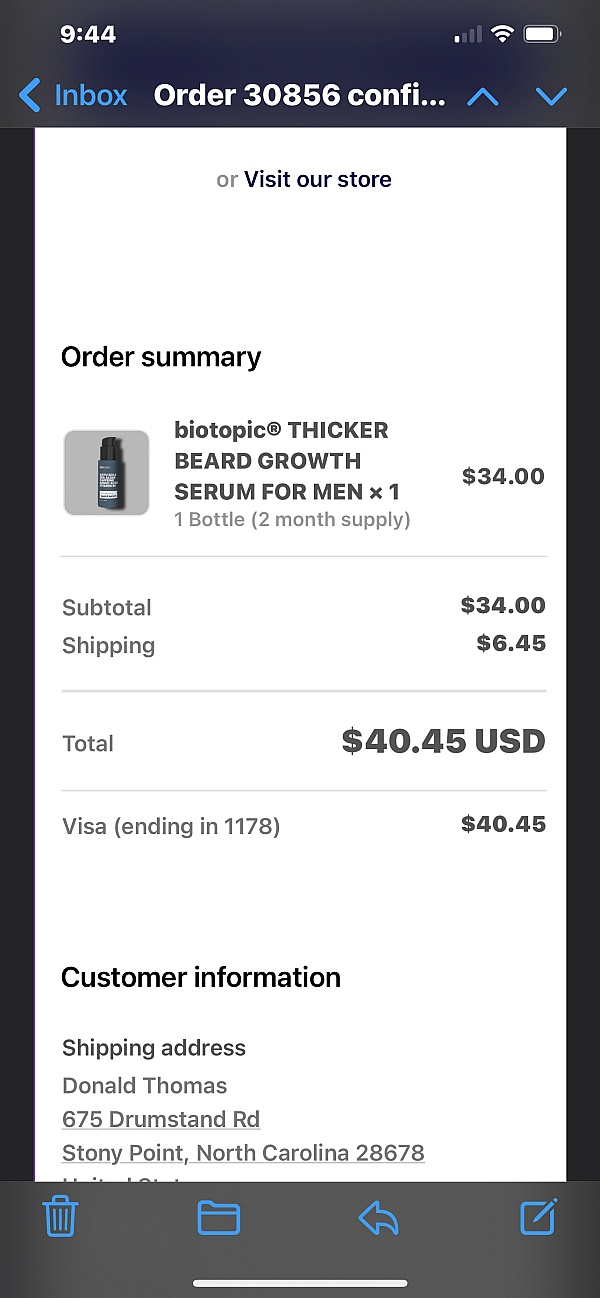The width and height of the screenshot is (600, 1298).
Task: Move this email to a folder
Action: click(x=219, y=1217)
